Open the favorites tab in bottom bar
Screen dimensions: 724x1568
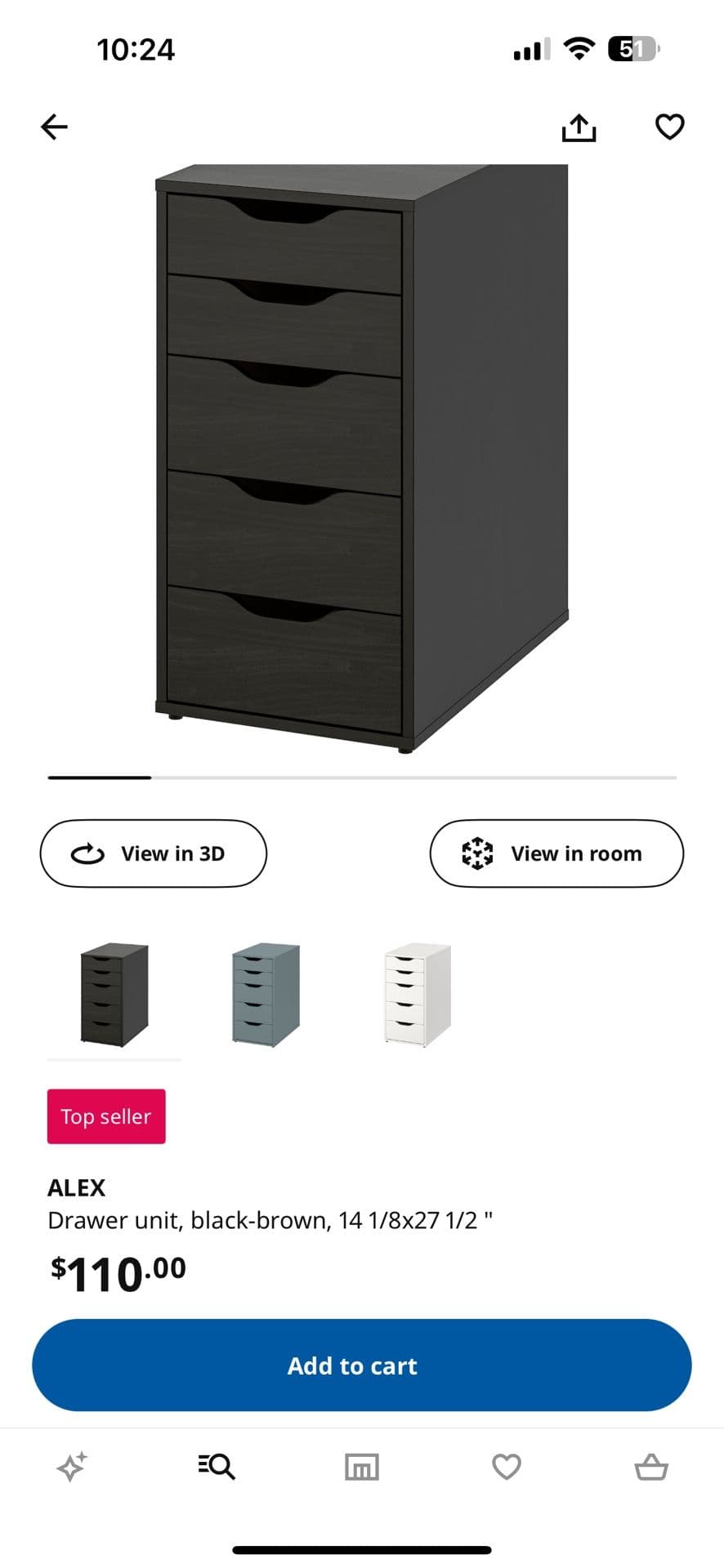[x=507, y=1467]
